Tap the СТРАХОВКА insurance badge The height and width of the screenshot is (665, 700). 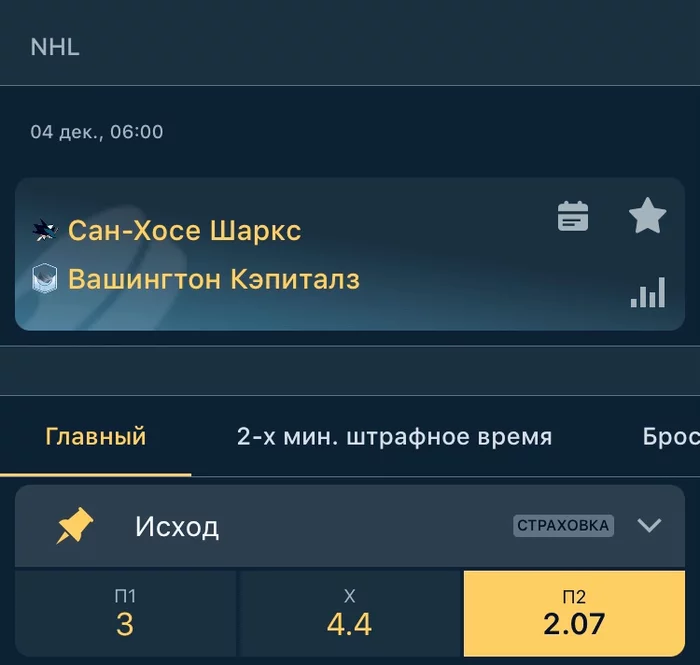click(x=563, y=526)
